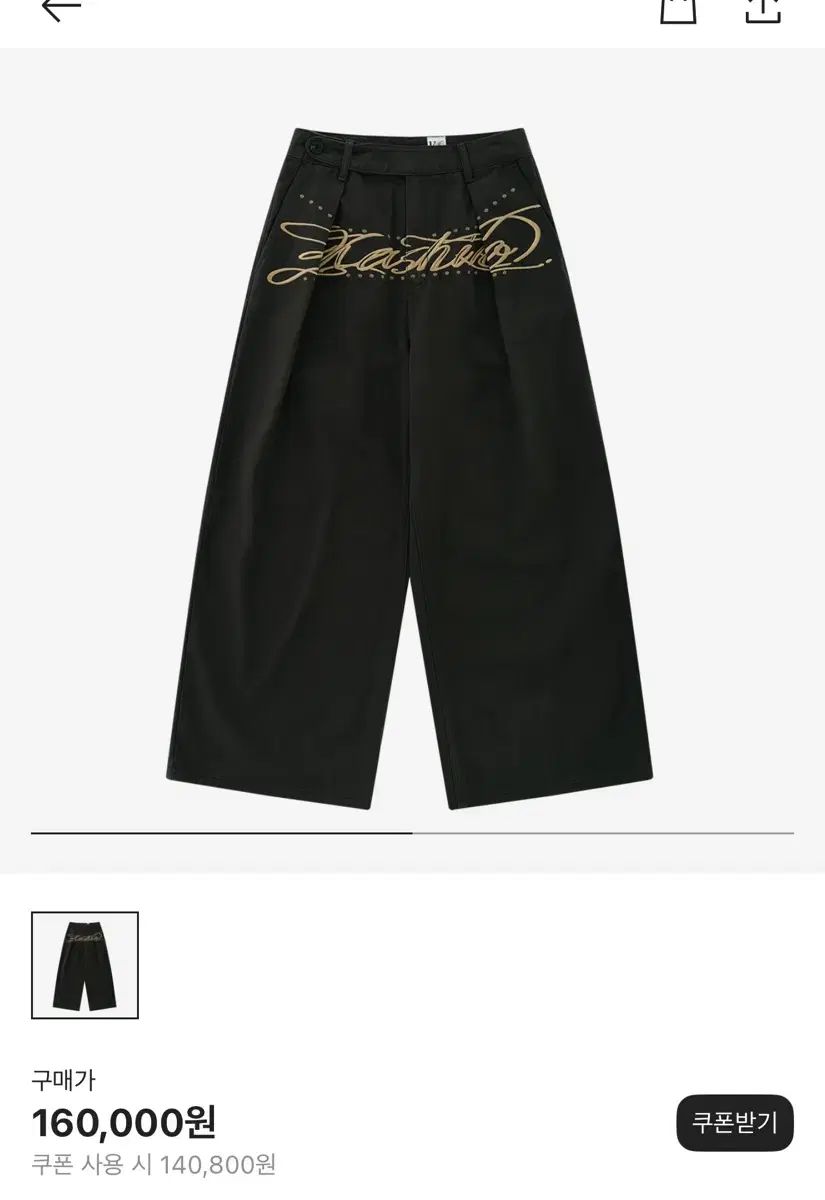This screenshot has width=825, height=1200.
Task: Tap the 쿠폰받기 coupon button
Action: pos(735,1121)
